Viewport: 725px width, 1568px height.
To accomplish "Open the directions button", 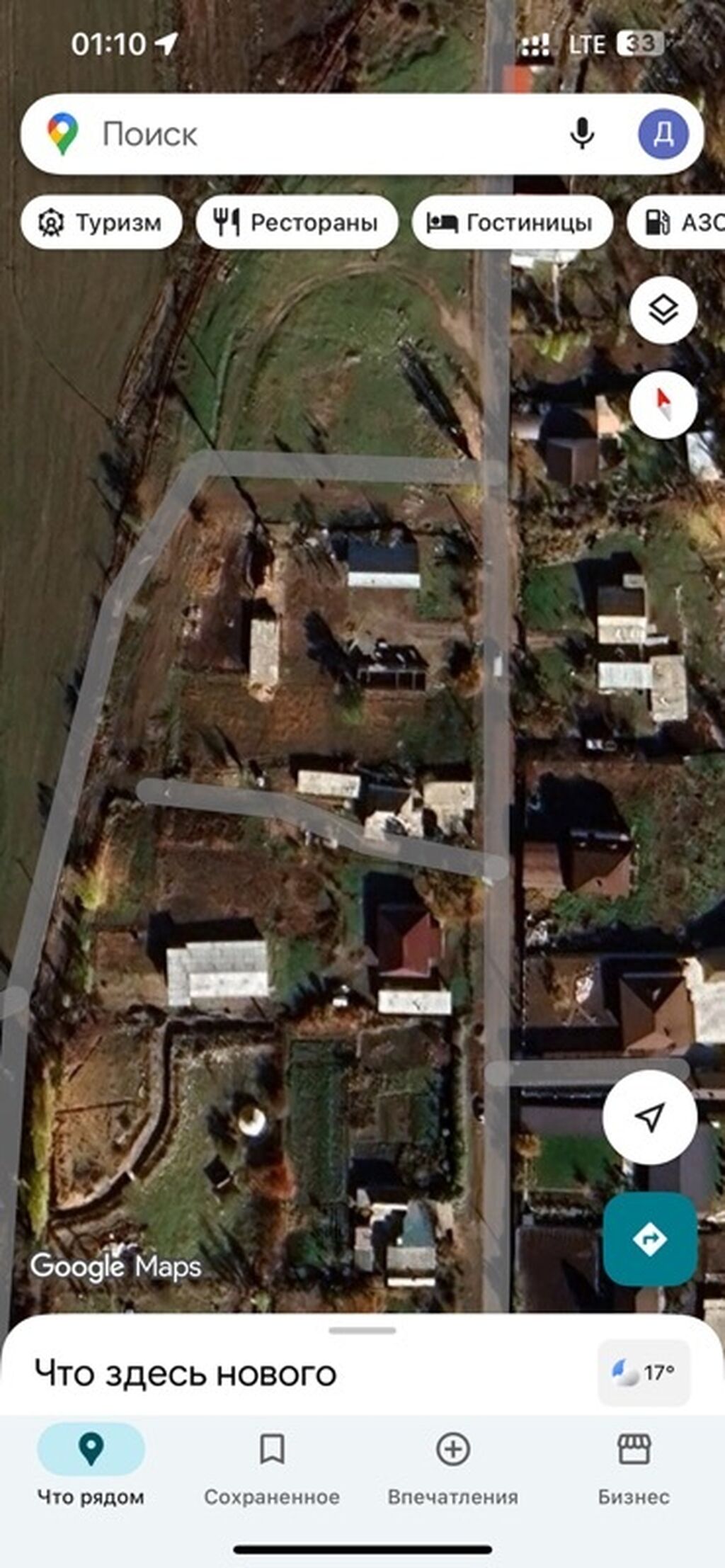I will pos(649,1239).
